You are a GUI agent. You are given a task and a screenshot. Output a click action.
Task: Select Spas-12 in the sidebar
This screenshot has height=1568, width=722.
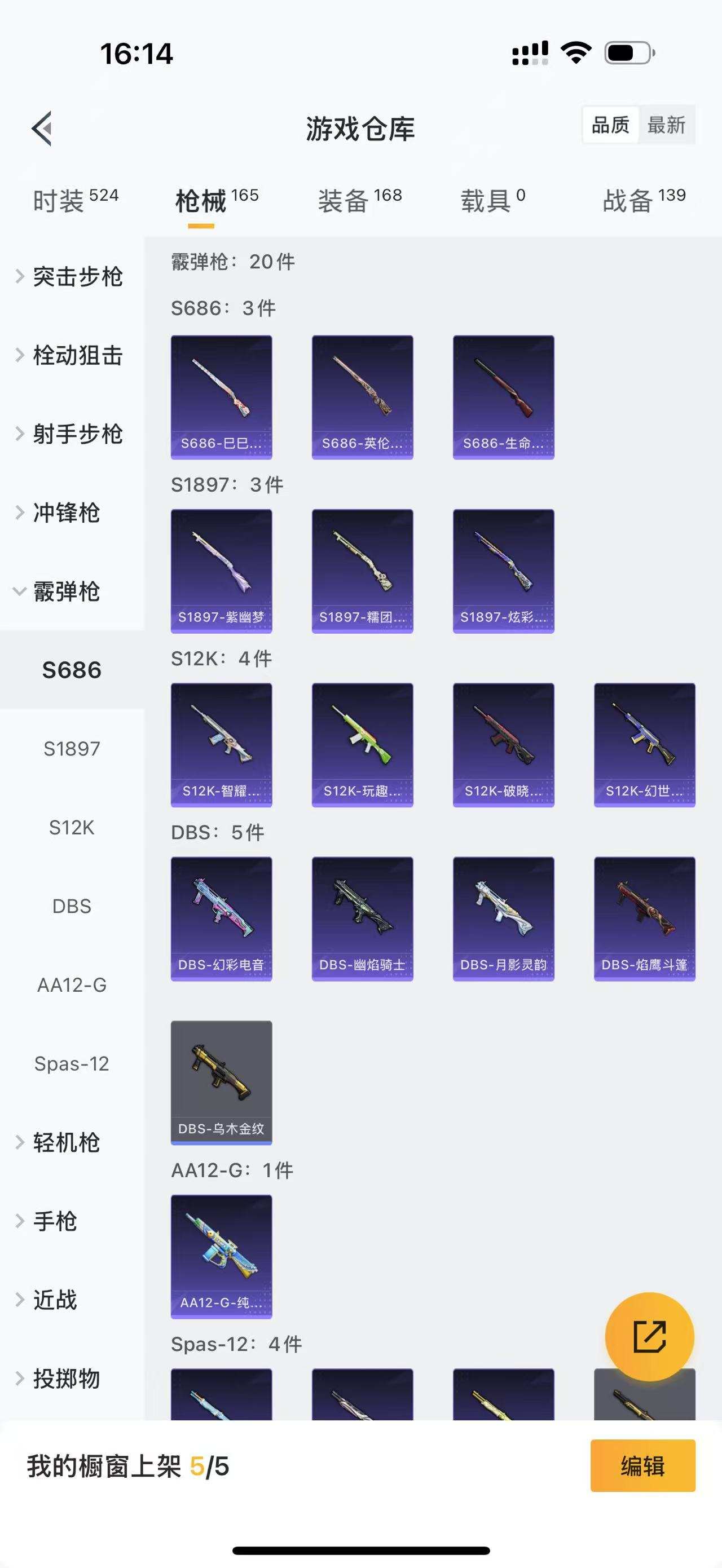point(72,1063)
